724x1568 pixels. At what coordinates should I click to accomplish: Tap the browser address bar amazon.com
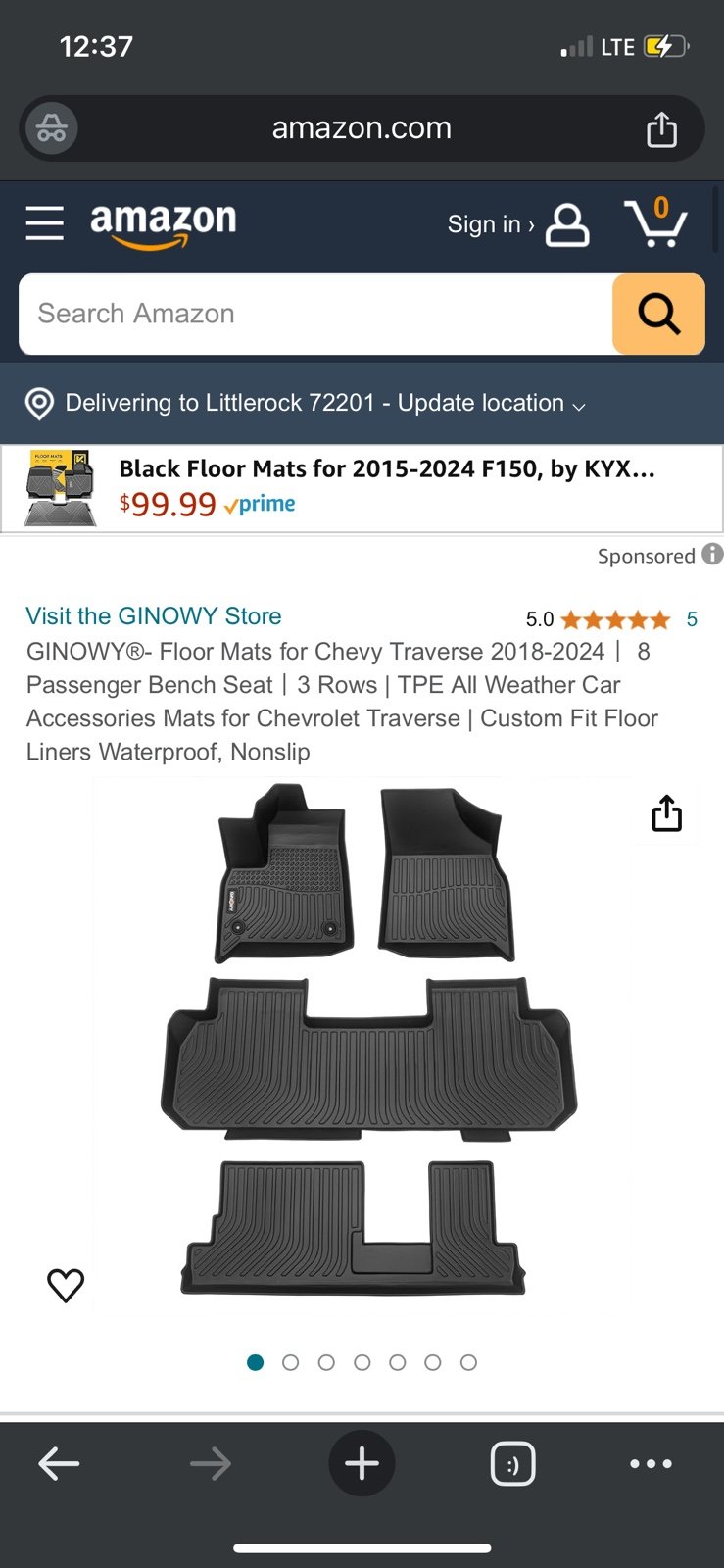point(362,128)
